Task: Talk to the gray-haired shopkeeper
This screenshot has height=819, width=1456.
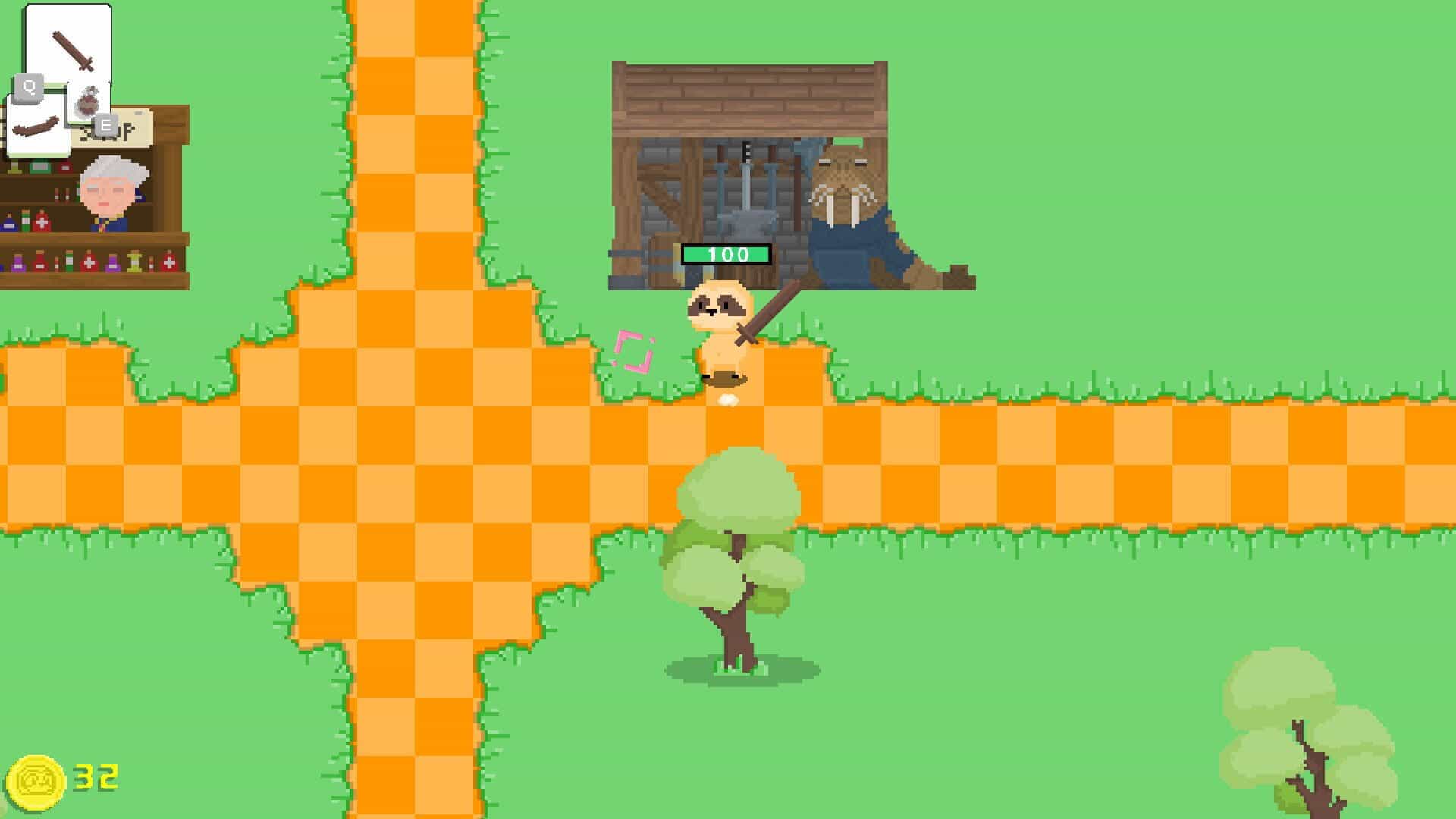Action: point(112,194)
